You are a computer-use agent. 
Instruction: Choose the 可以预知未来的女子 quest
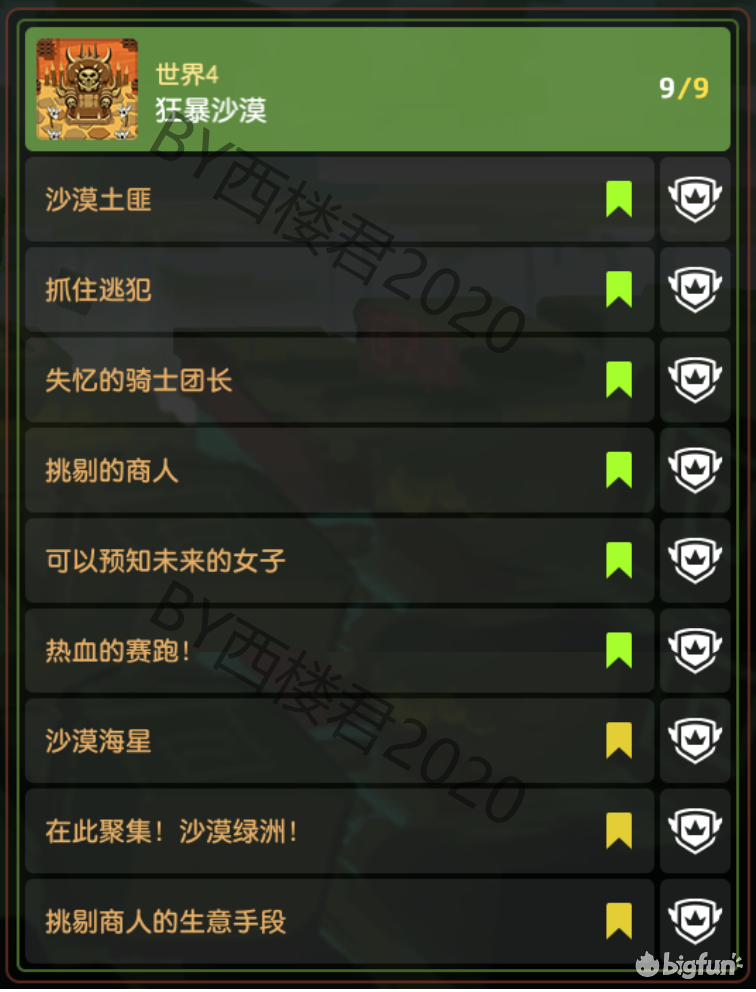[338, 560]
